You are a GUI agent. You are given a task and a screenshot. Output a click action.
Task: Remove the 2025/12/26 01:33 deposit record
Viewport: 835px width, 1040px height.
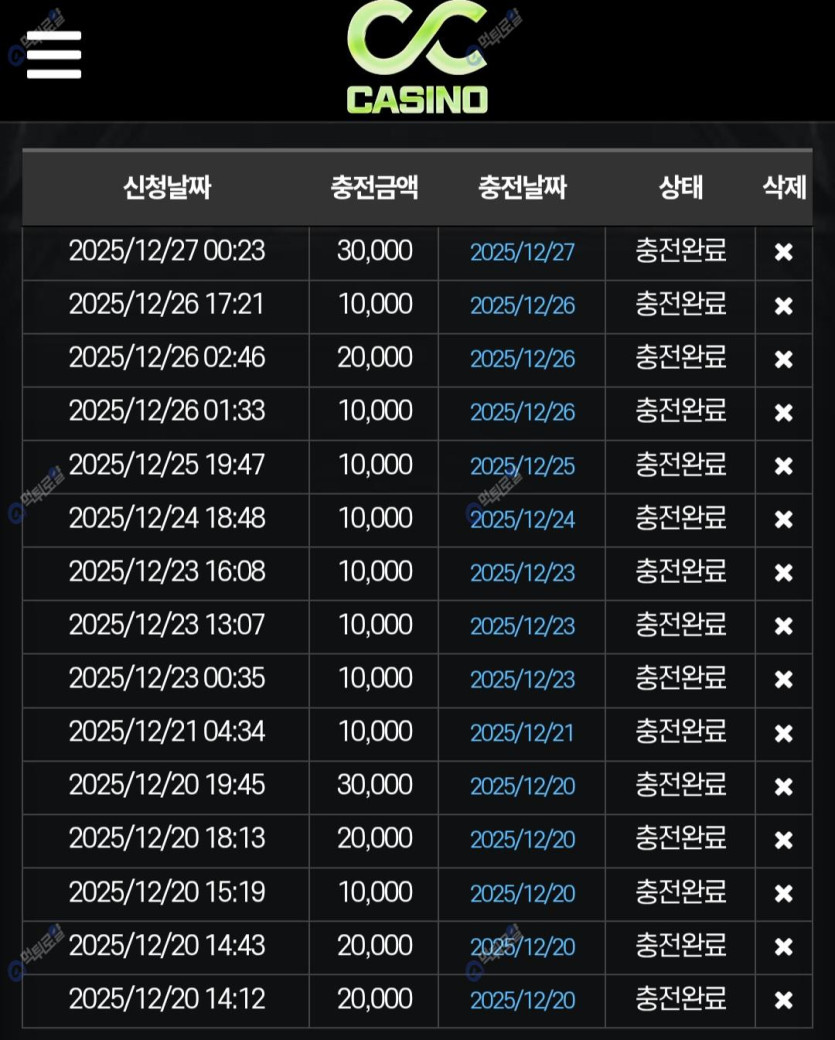[x=784, y=413]
